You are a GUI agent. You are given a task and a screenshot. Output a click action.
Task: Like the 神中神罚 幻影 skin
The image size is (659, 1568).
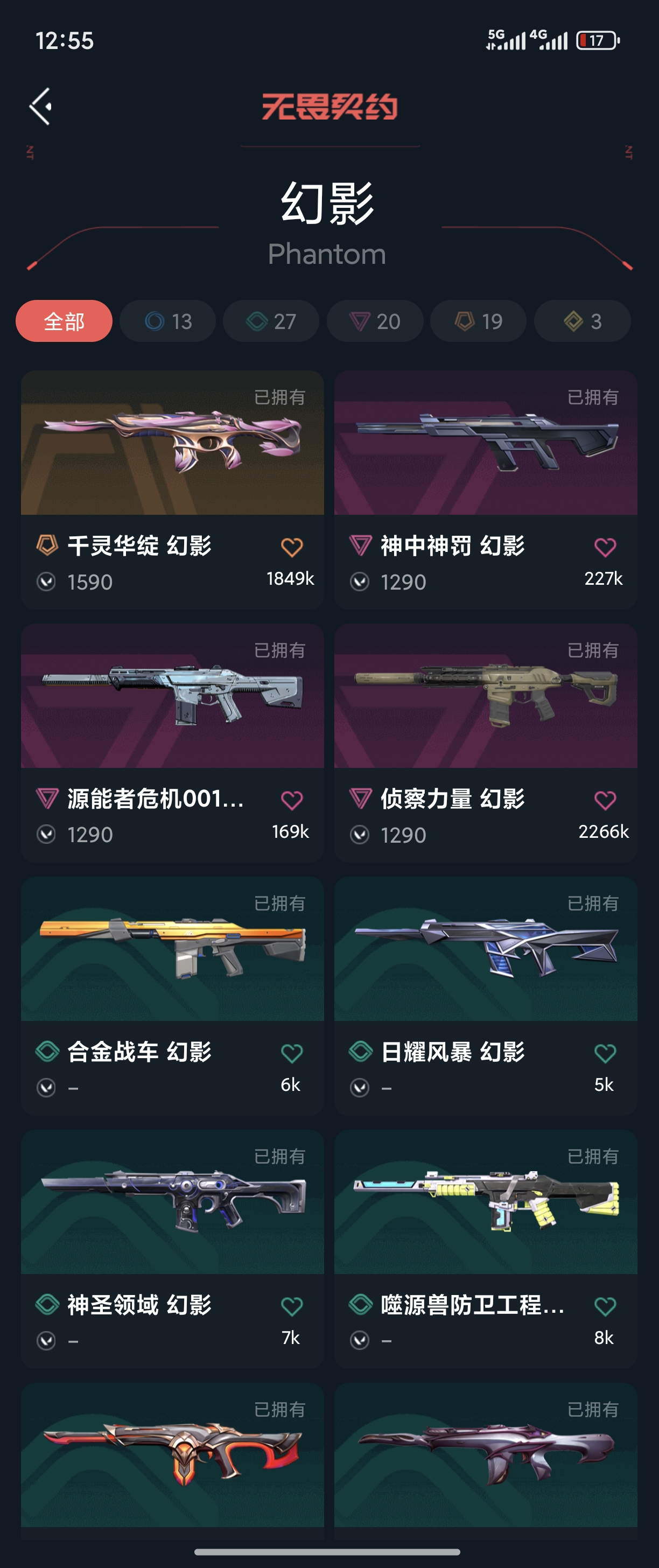[605, 547]
